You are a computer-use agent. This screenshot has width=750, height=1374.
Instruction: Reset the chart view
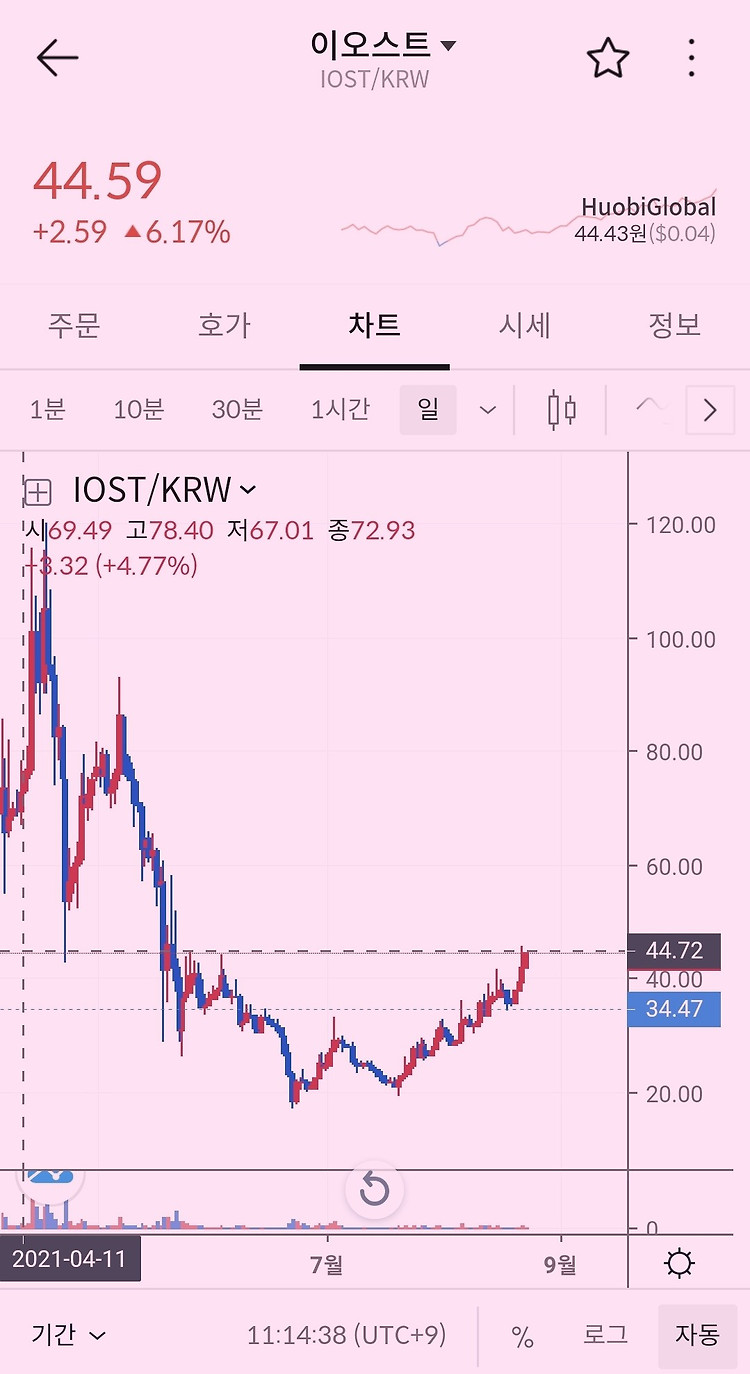pyautogui.click(x=374, y=1190)
